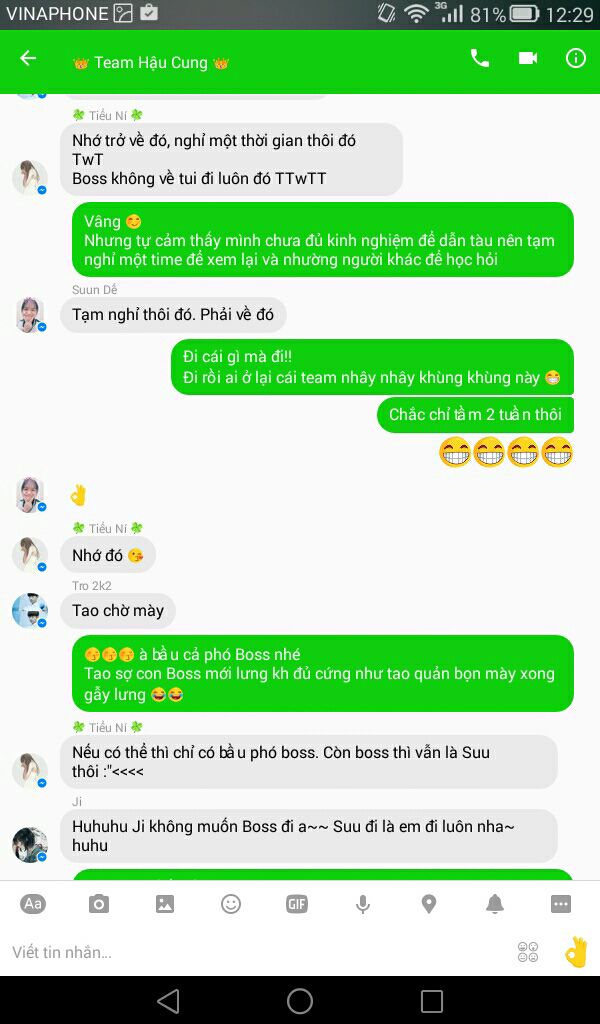The height and width of the screenshot is (1024, 600).
Task: Open Ji's avatar beside the Huhuhu message
Action: pos(30,844)
